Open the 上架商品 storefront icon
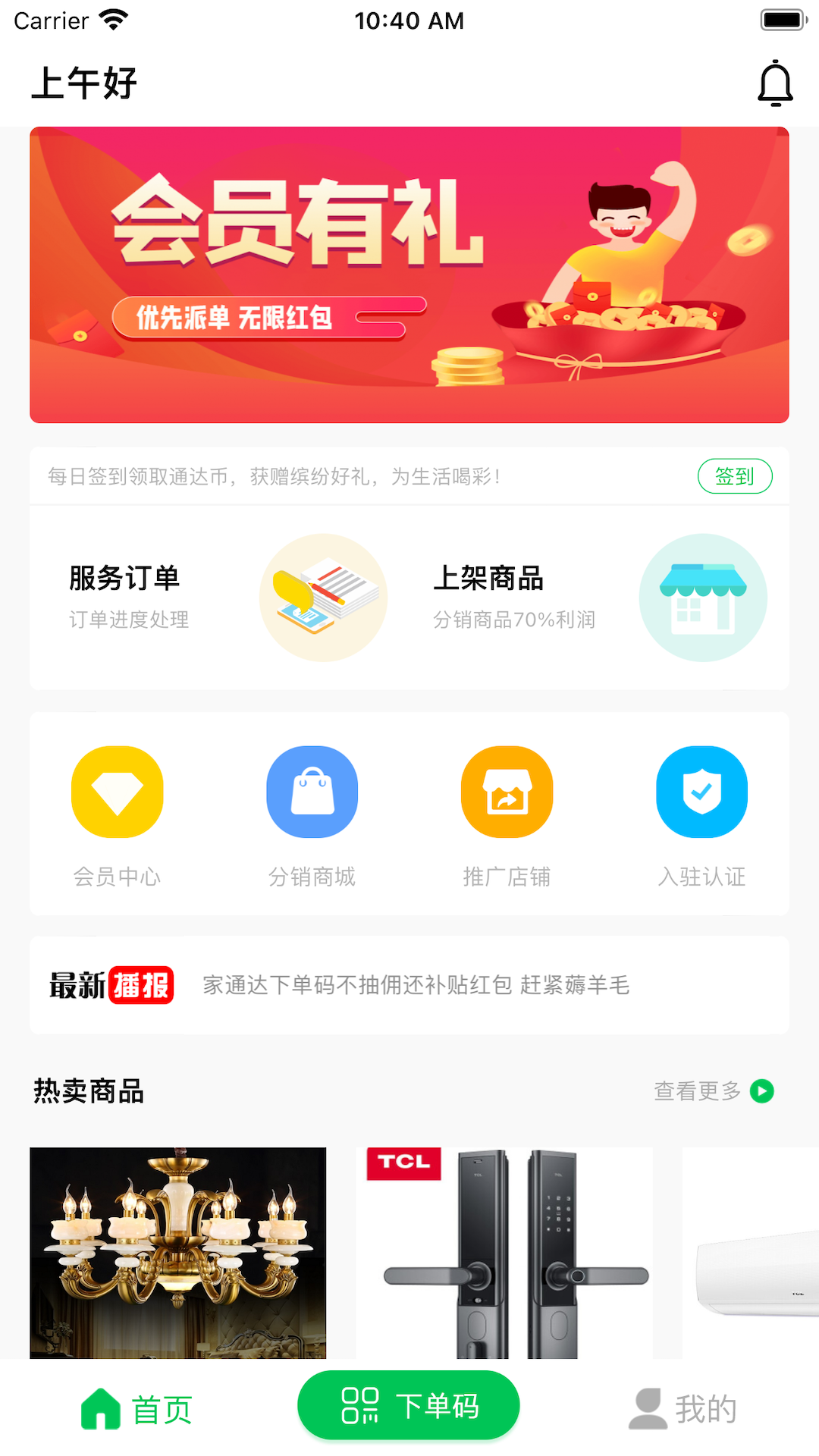 click(702, 598)
